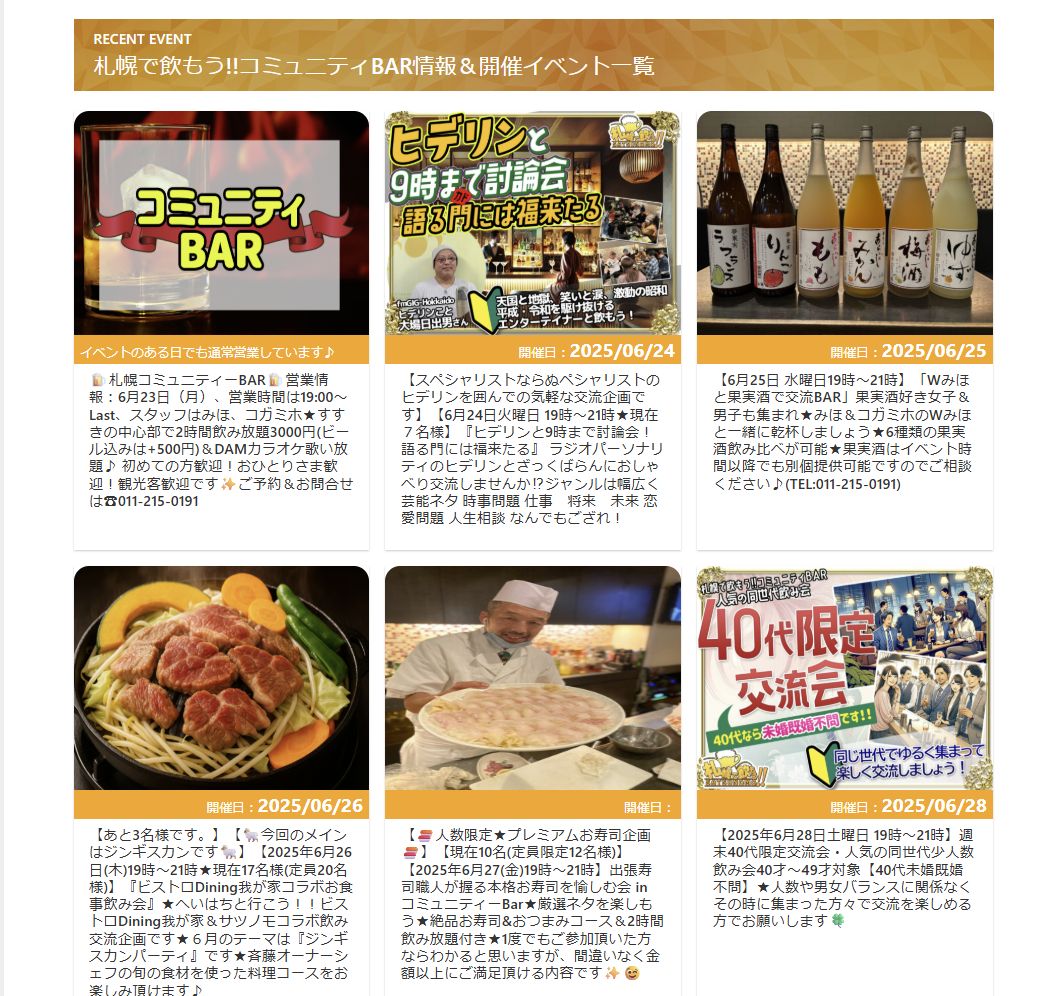
Task: Open the ヒデリン討論会 event on 2025/06/24
Action: pyautogui.click(x=532, y=224)
